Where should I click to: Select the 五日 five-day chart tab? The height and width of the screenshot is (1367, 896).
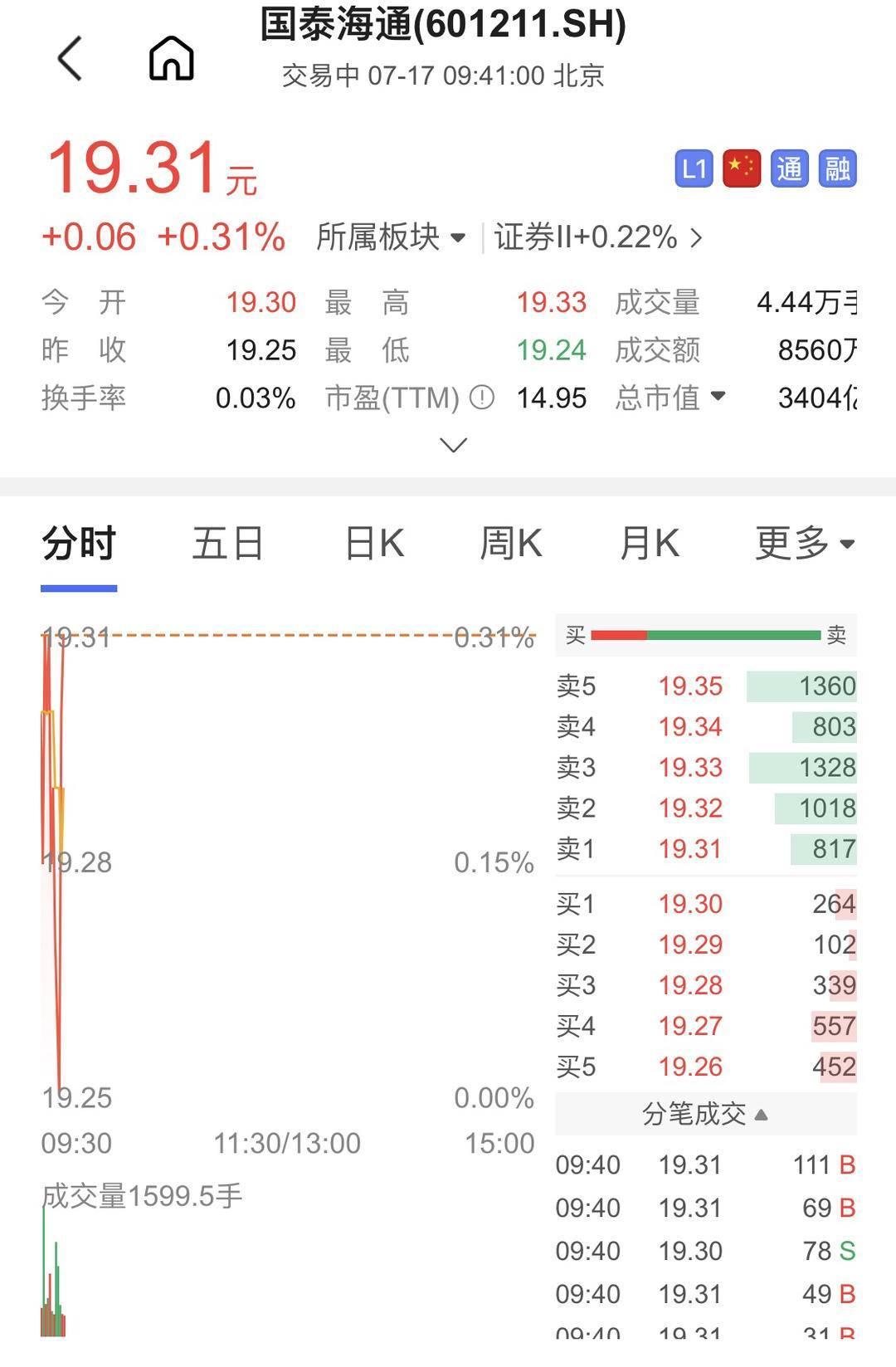[x=228, y=543]
